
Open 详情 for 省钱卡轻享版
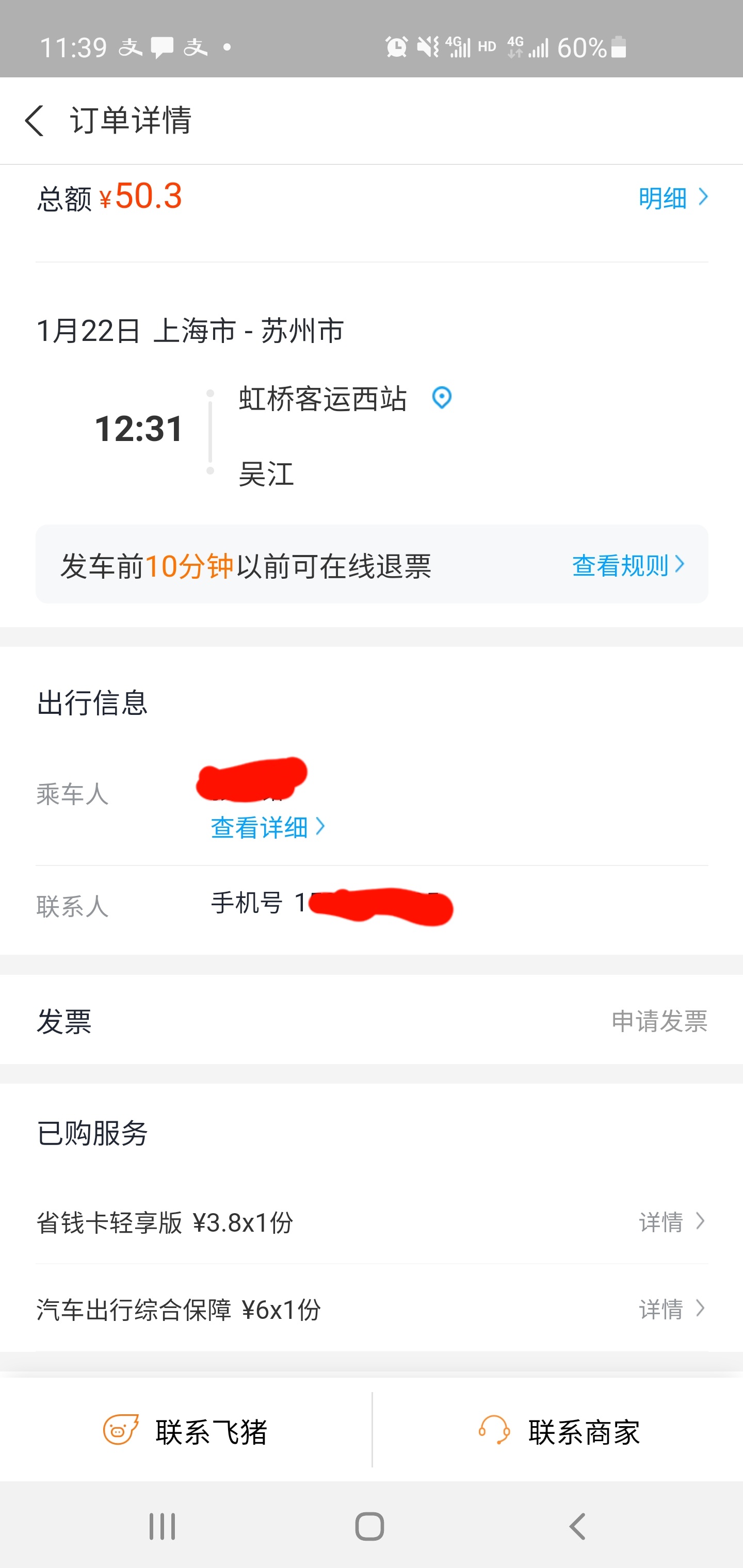coord(672,1222)
